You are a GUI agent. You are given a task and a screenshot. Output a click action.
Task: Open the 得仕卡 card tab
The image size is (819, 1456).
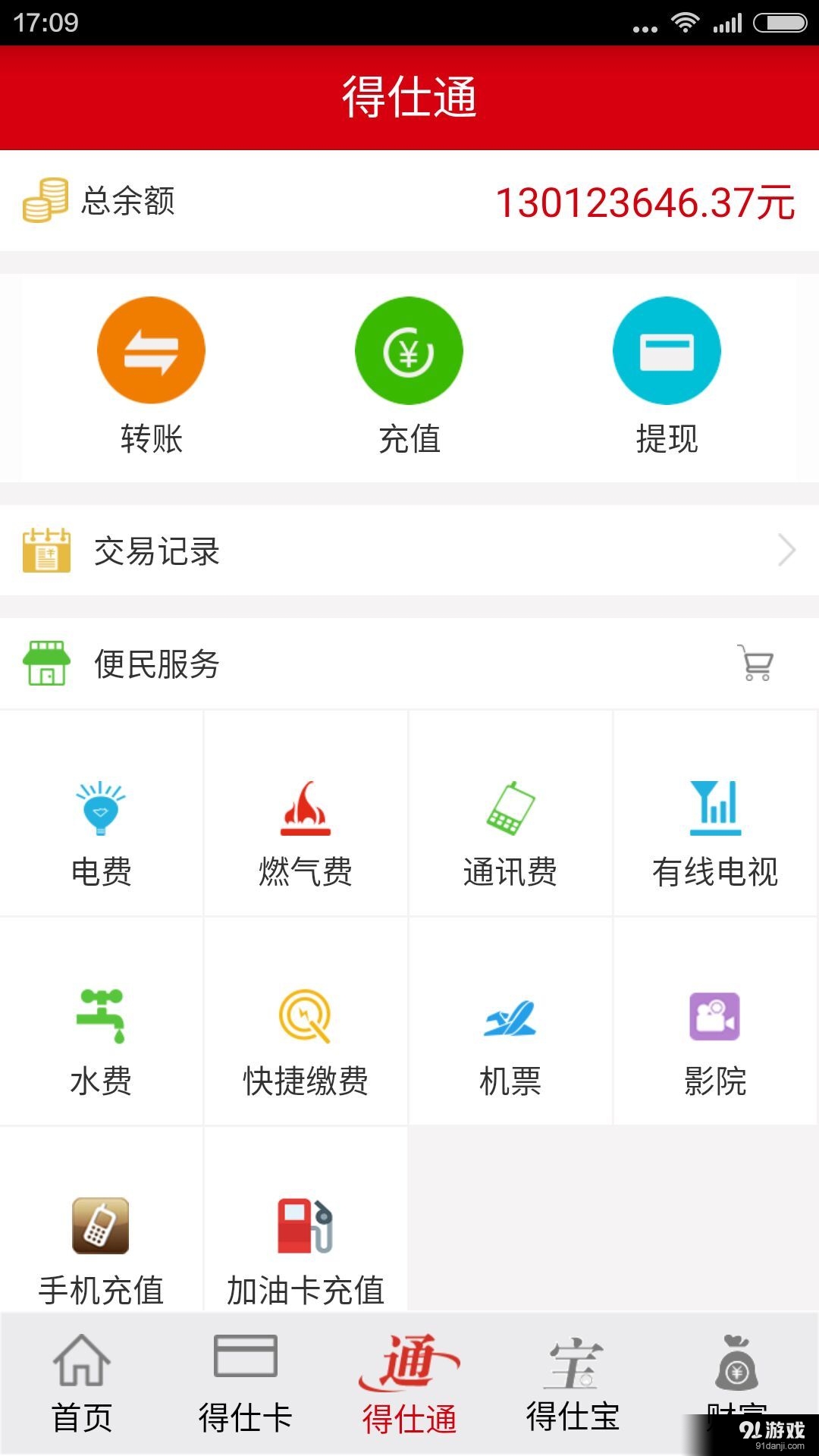coord(246,1380)
